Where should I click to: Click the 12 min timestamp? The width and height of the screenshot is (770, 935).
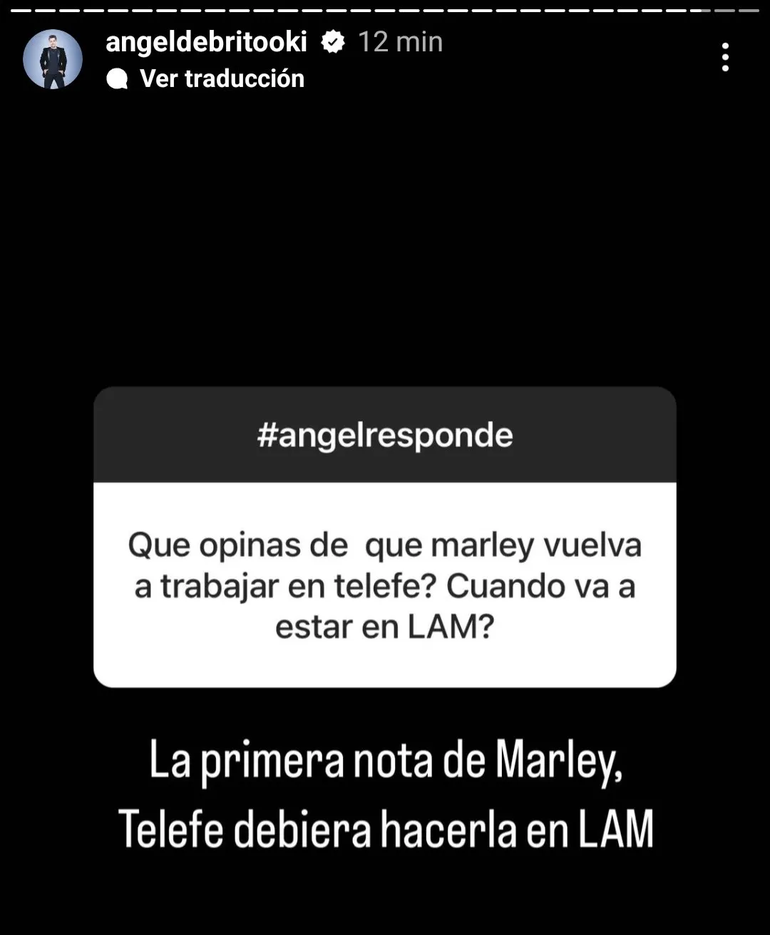pyautogui.click(x=400, y=42)
